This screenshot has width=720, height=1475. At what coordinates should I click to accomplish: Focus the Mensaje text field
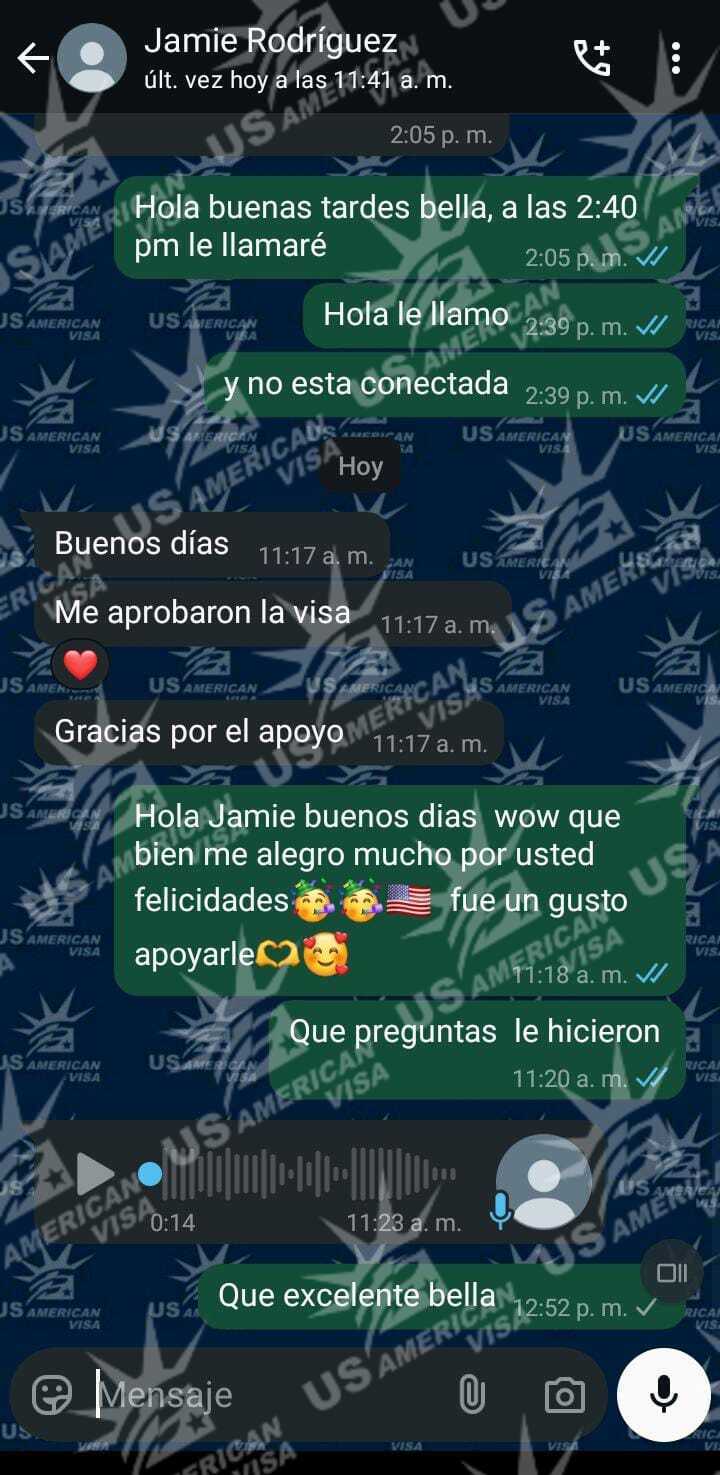(x=270, y=1394)
